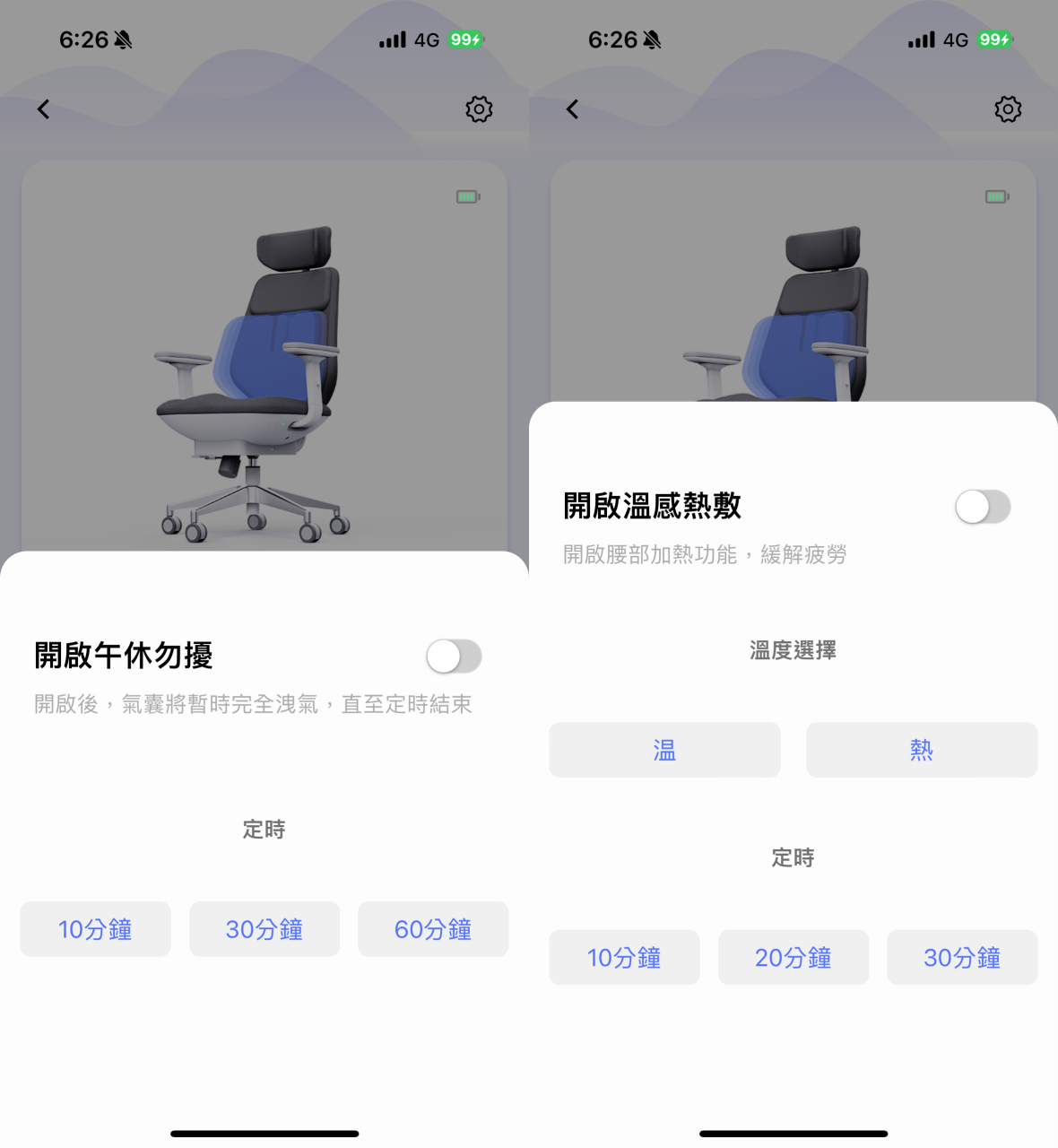Pick 30分鐘 timer under 午休勿擾
The height and width of the screenshot is (1148, 1058).
point(264,929)
